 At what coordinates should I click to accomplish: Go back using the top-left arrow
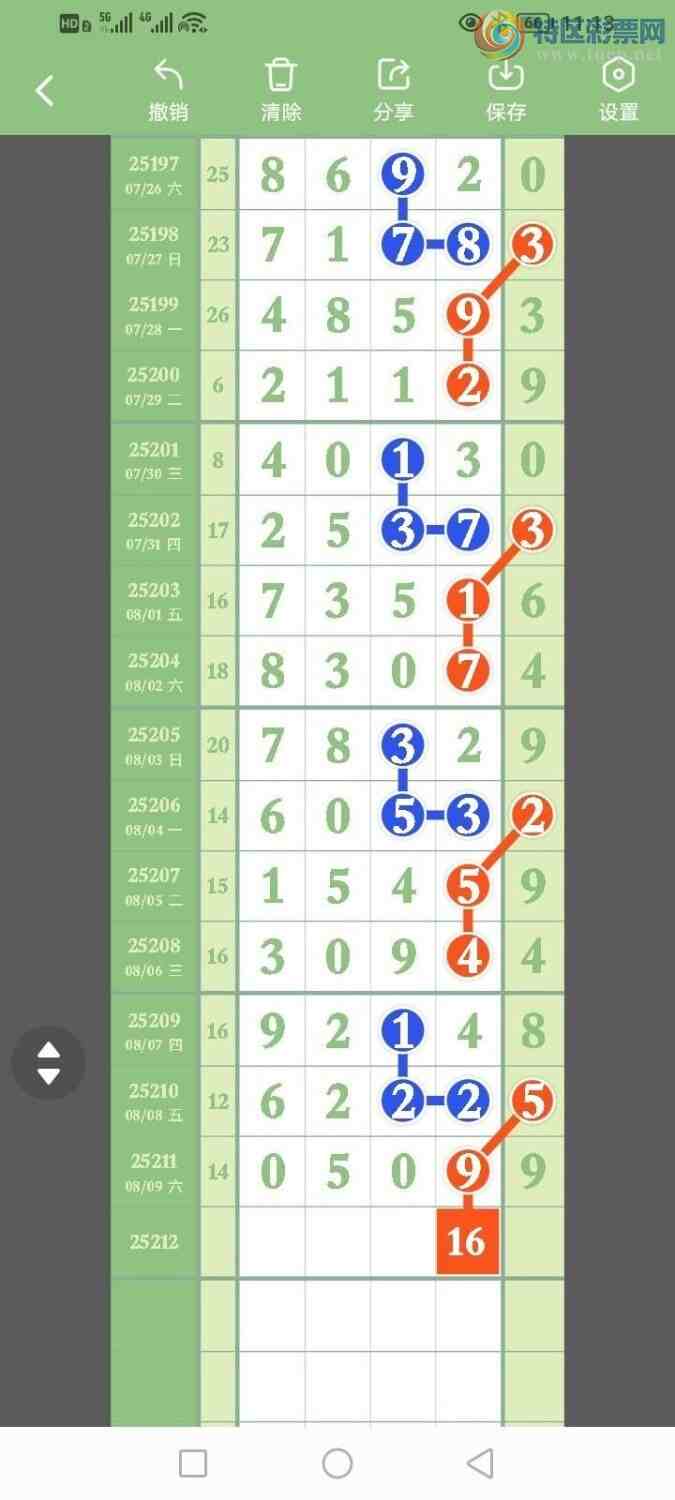click(44, 91)
